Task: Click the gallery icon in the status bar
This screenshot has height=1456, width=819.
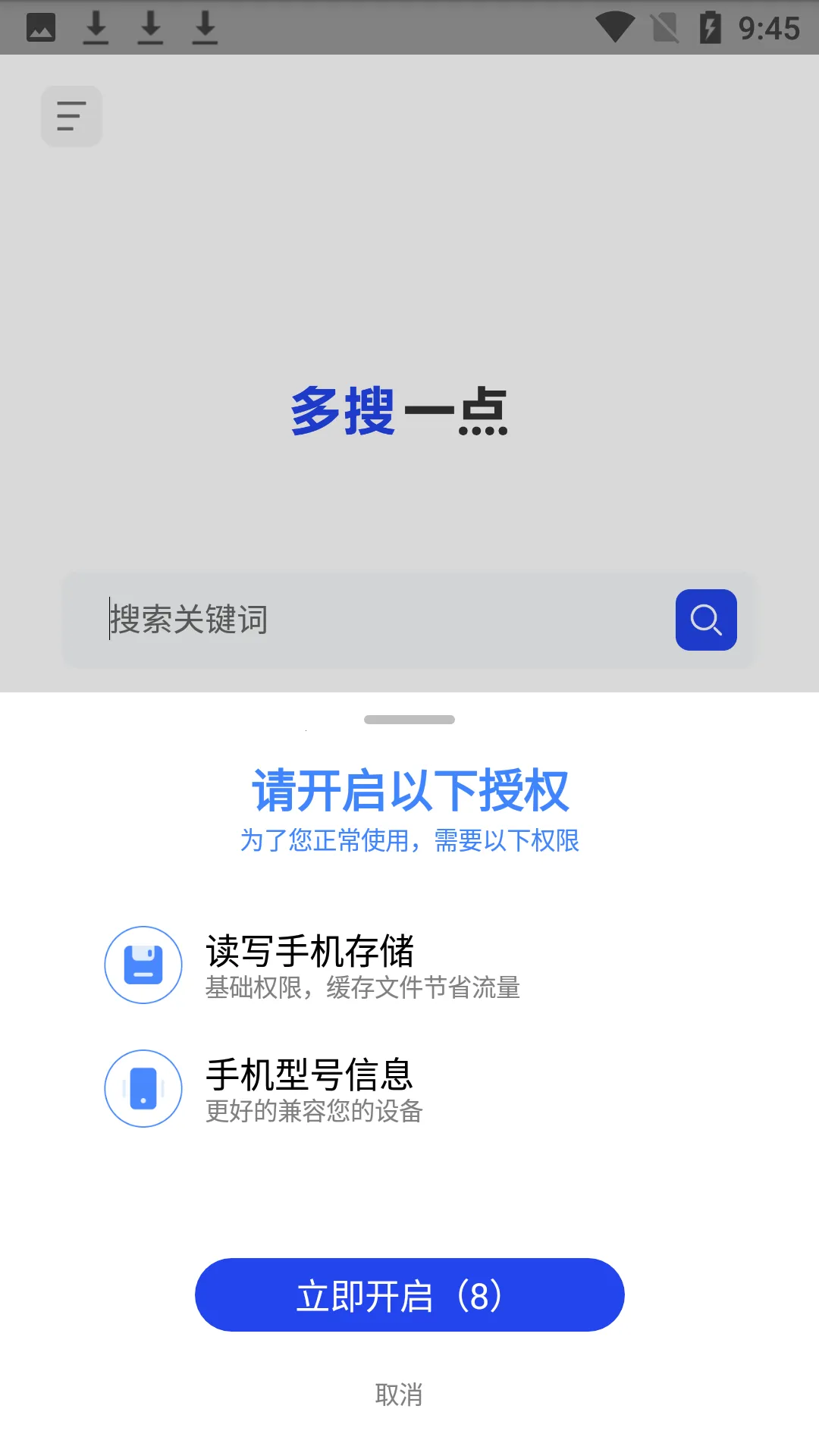Action: (x=42, y=27)
